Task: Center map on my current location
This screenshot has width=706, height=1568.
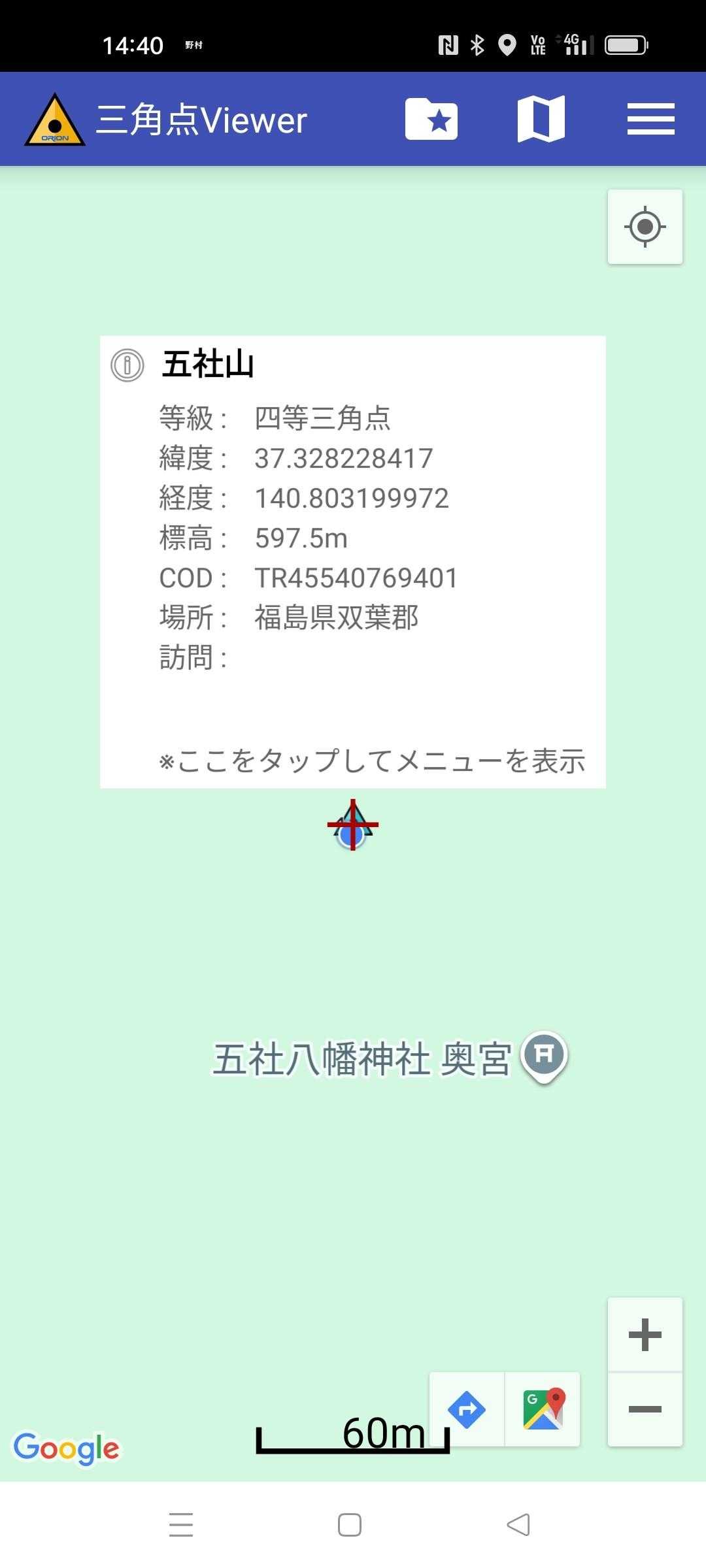Action: point(645,227)
